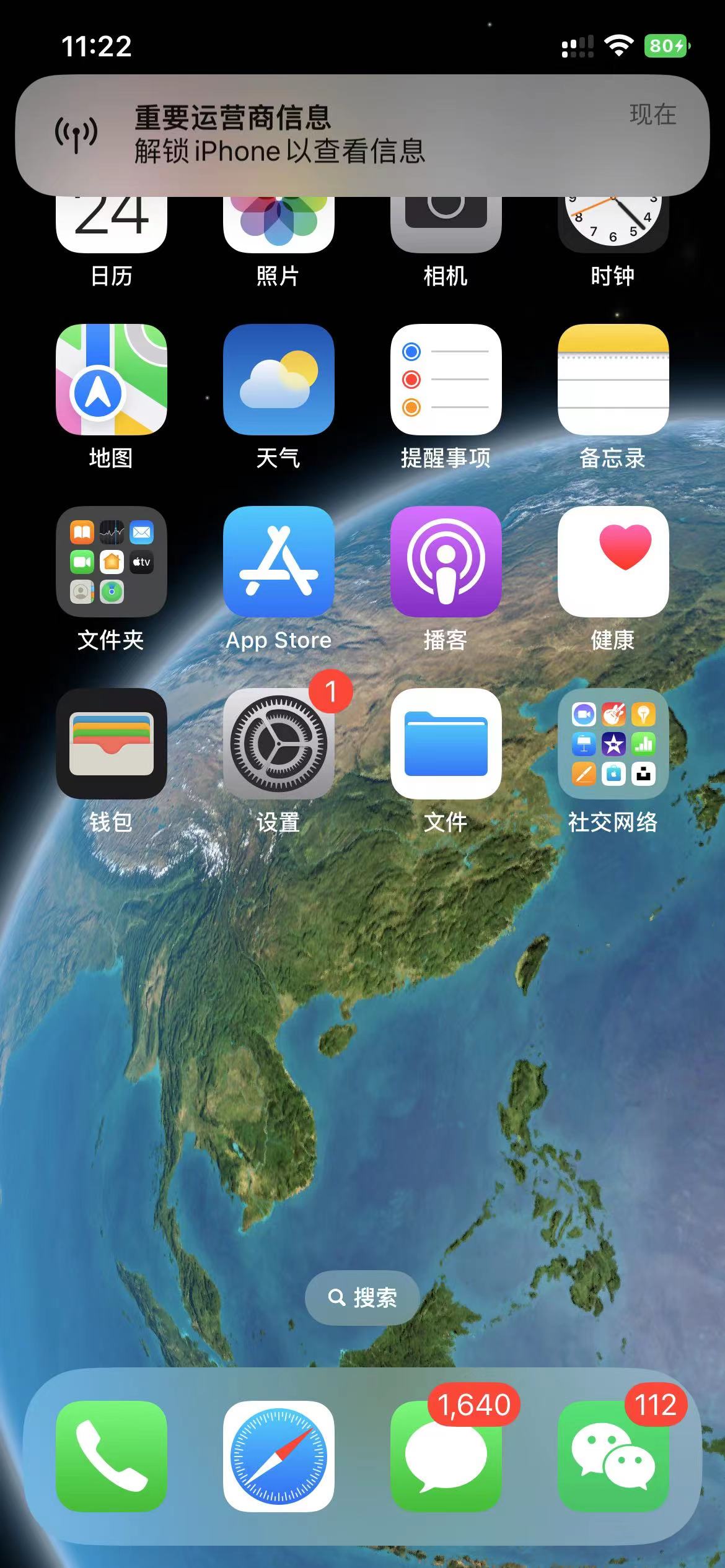Image resolution: width=725 pixels, height=1568 pixels.
Task: Launch the 天气 (Weather) app
Action: point(278,380)
